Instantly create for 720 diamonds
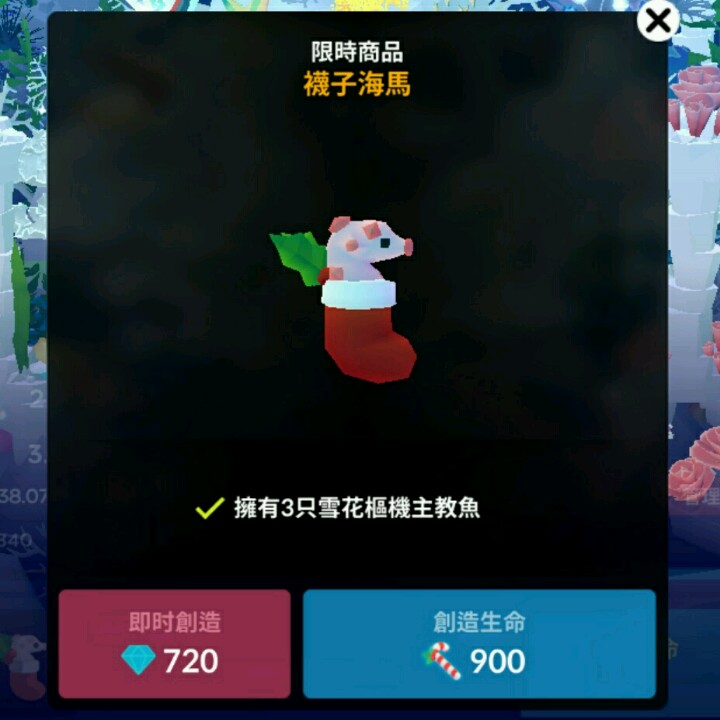 click(x=174, y=643)
